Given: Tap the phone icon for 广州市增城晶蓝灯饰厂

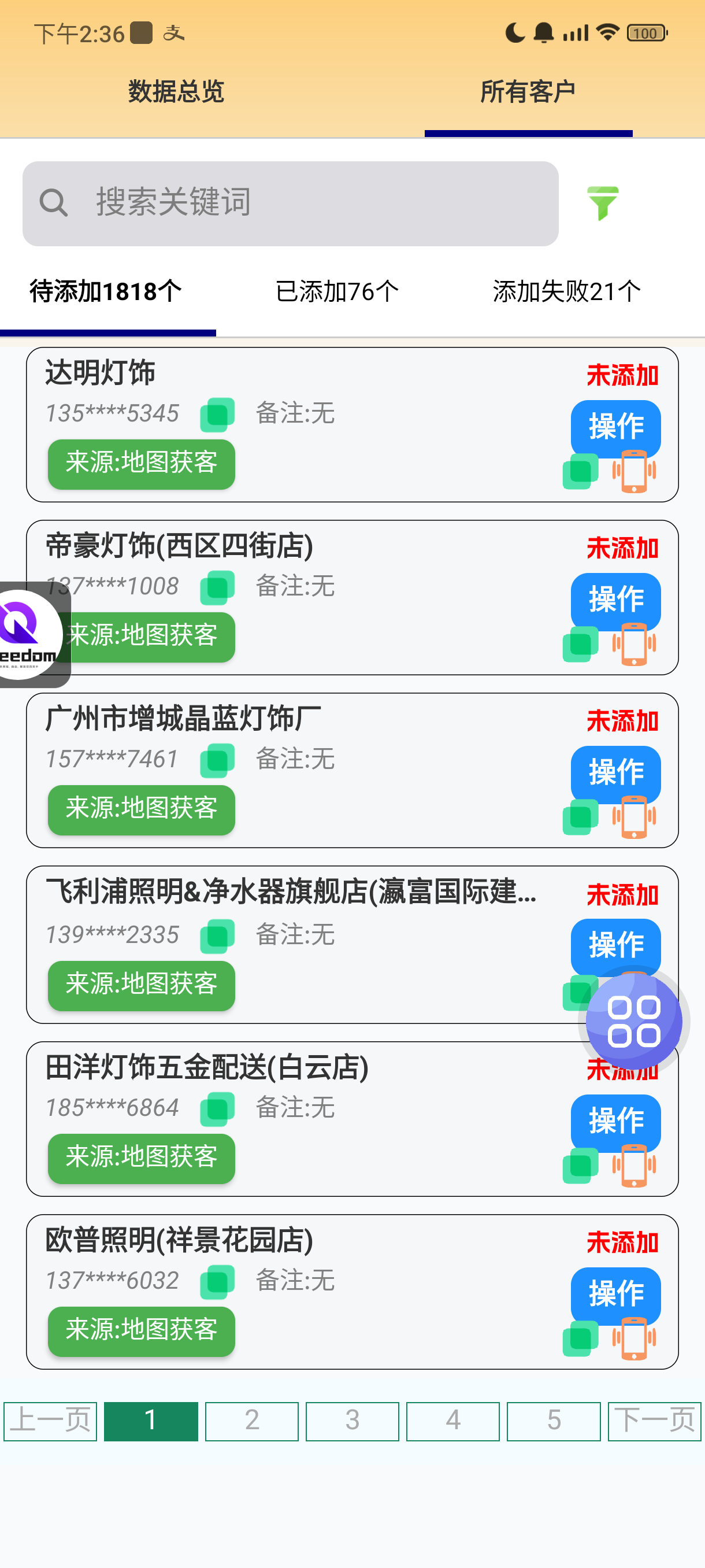Looking at the screenshot, I should 634,817.
